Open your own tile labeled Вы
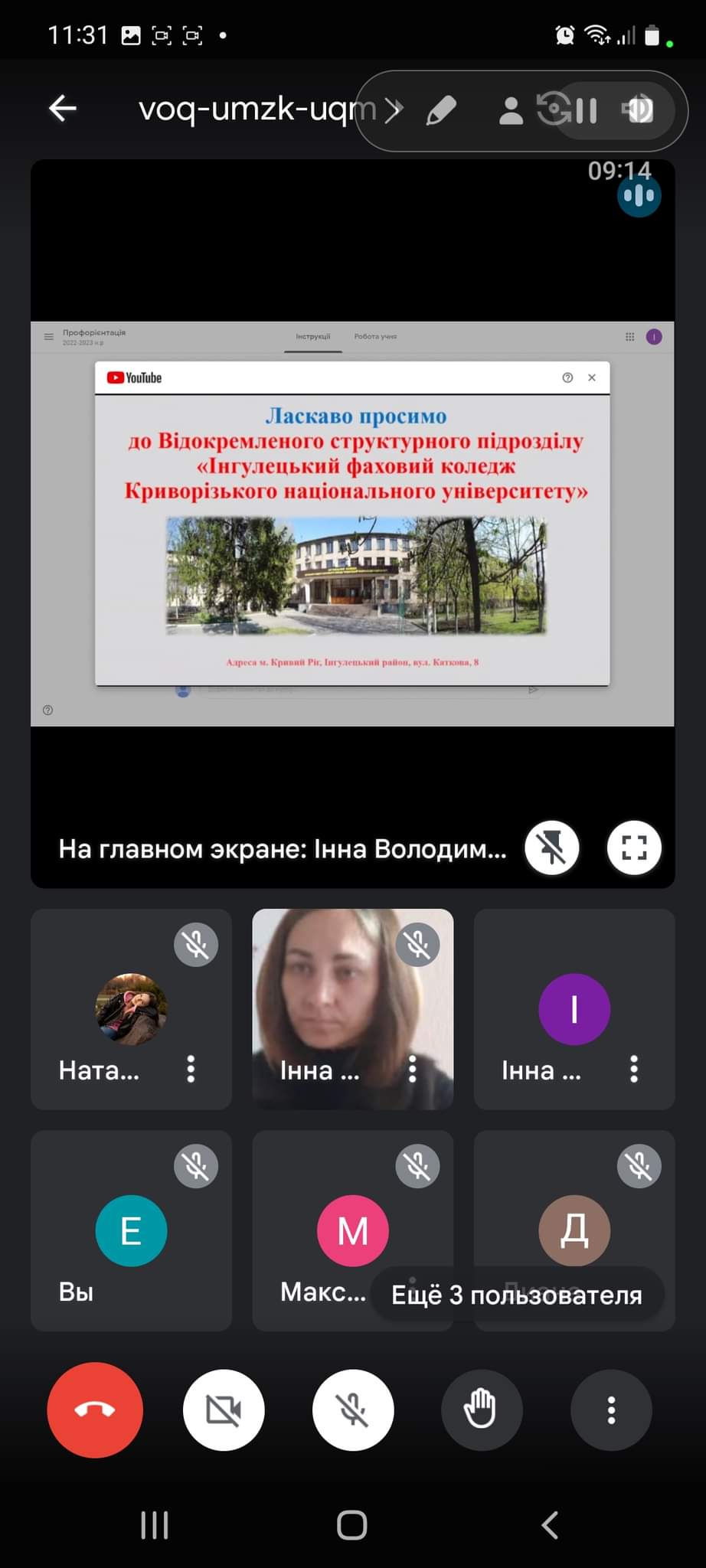The width and height of the screenshot is (706, 1568). click(x=131, y=1230)
